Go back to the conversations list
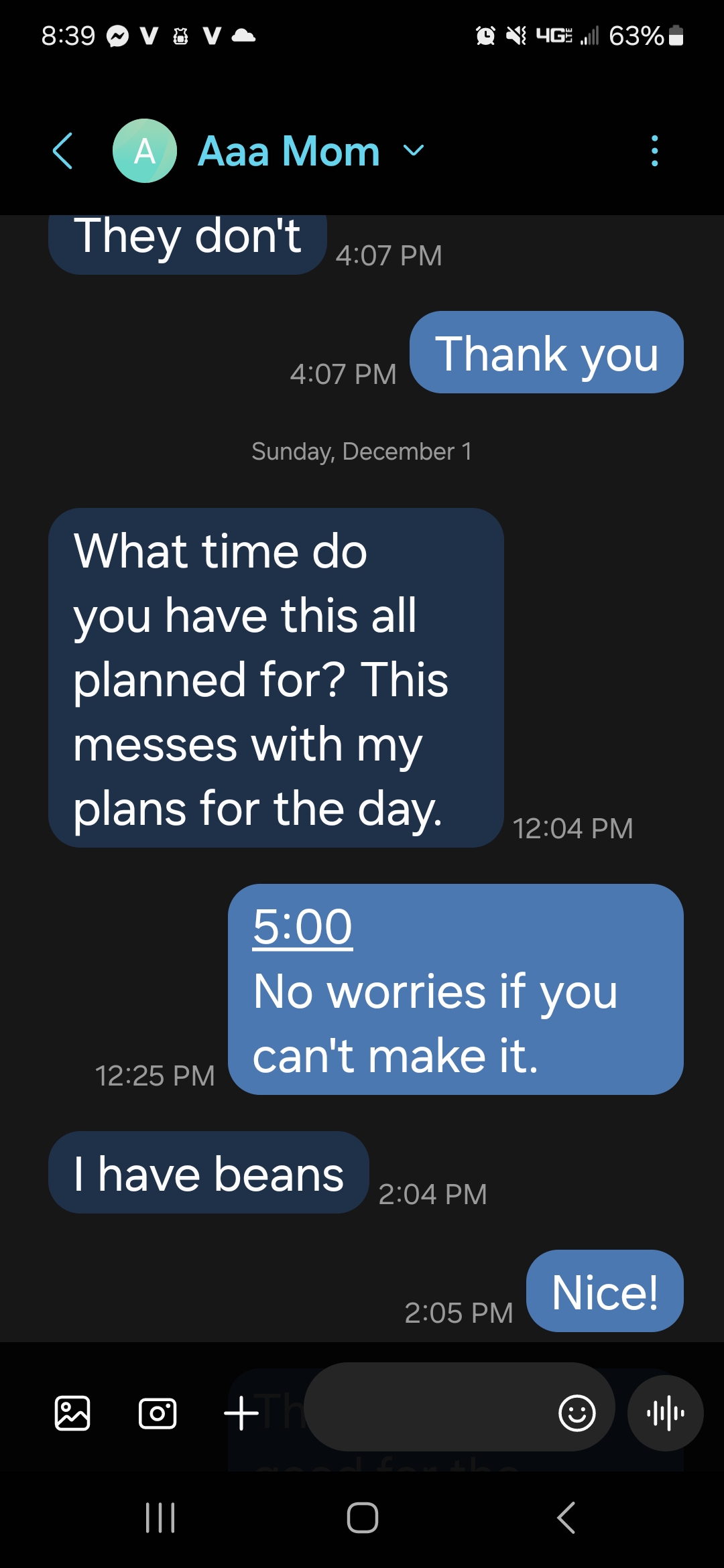 coord(63,151)
